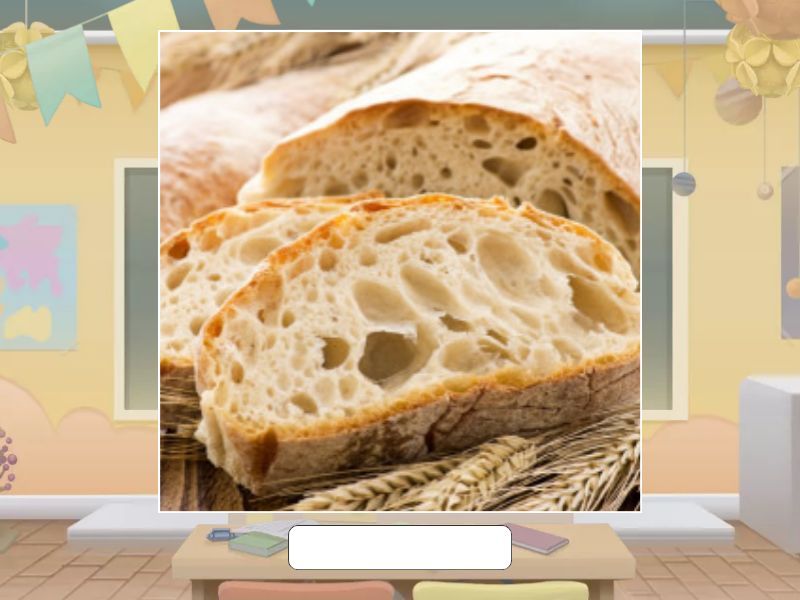Screen dimensions: 800x600
Task: Tap the blank answer box below the picture
Action: [x=400, y=547]
